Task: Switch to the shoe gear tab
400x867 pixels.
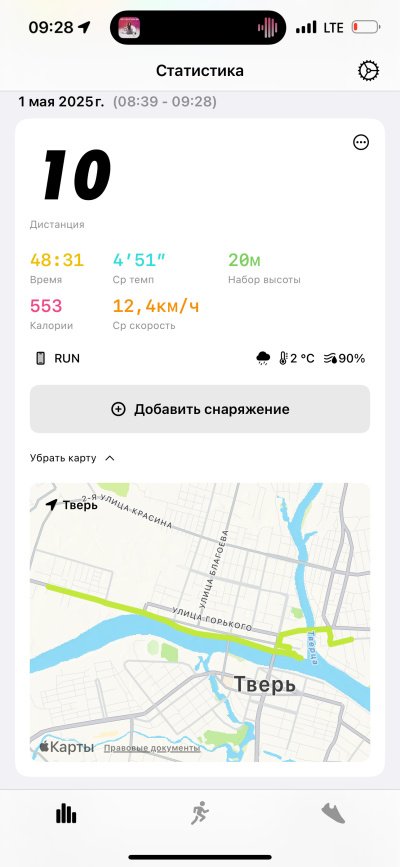Action: pyautogui.click(x=334, y=813)
